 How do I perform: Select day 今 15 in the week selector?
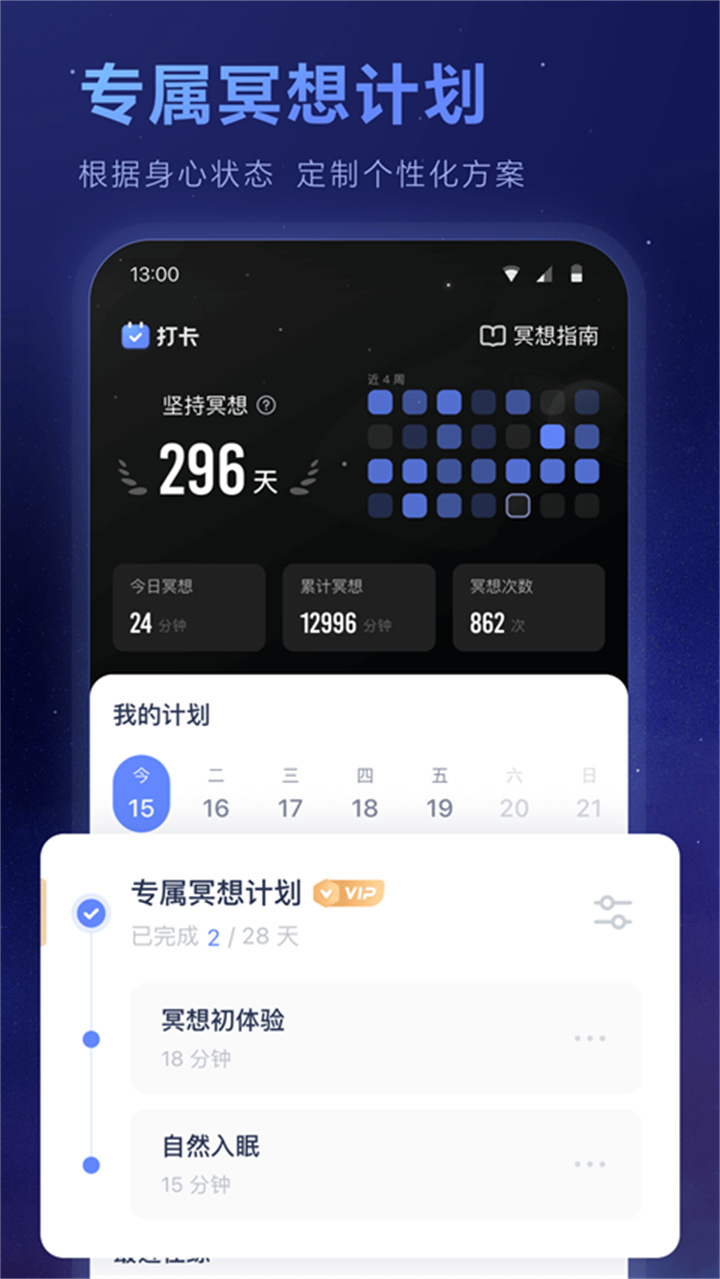coord(142,791)
